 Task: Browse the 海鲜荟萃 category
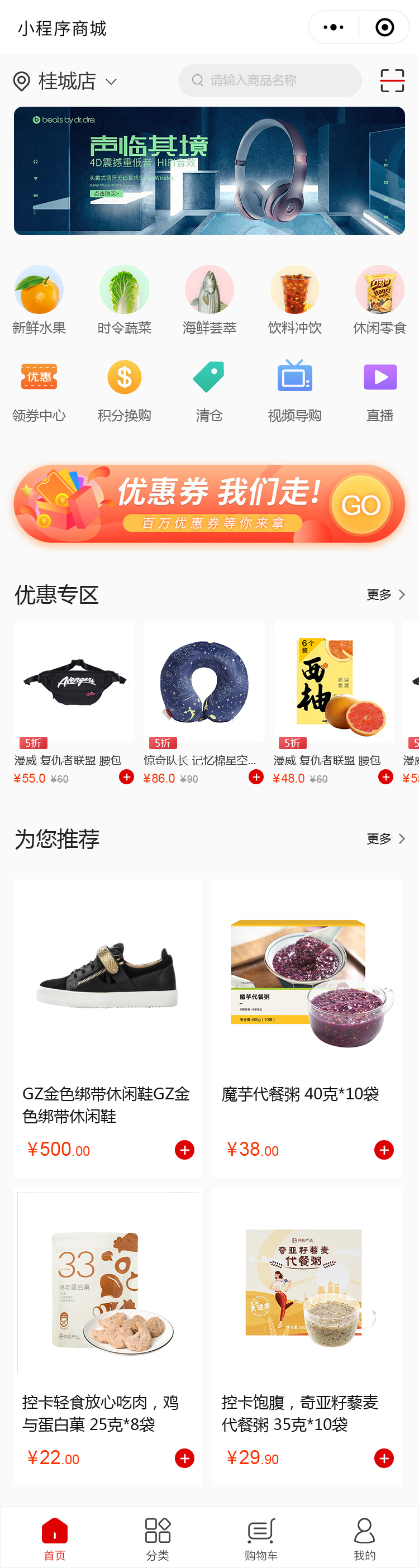(x=209, y=299)
